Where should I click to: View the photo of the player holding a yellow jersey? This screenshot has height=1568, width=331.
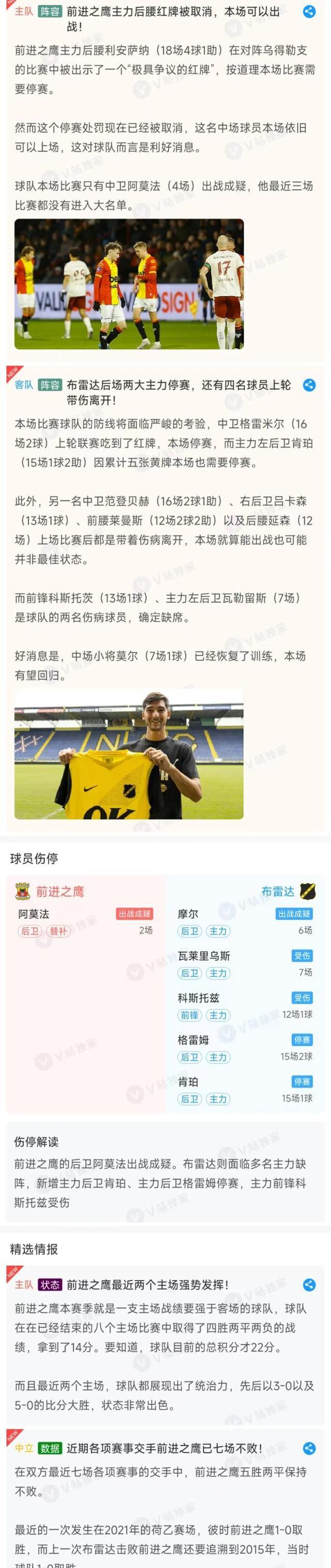pyautogui.click(x=129, y=754)
